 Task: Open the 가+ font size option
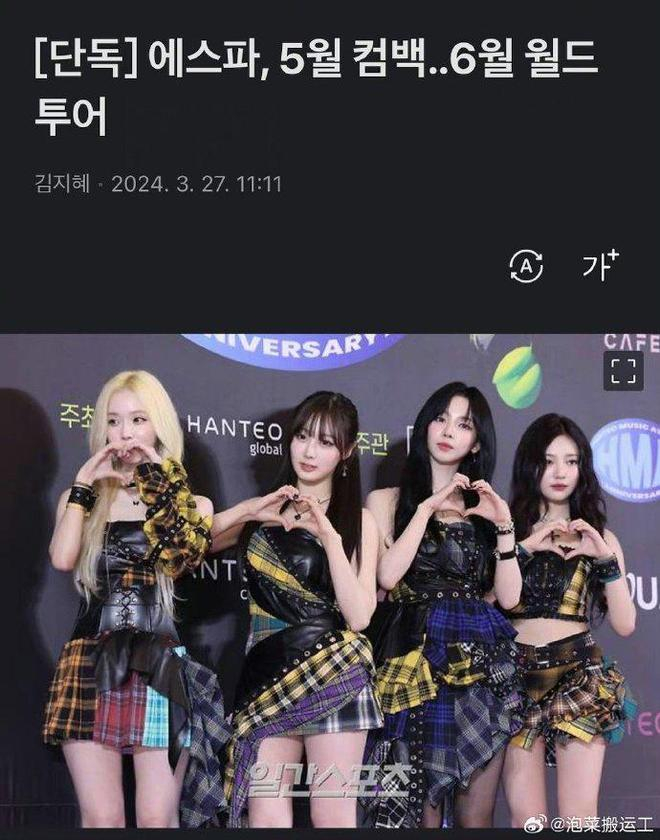pyautogui.click(x=600, y=265)
